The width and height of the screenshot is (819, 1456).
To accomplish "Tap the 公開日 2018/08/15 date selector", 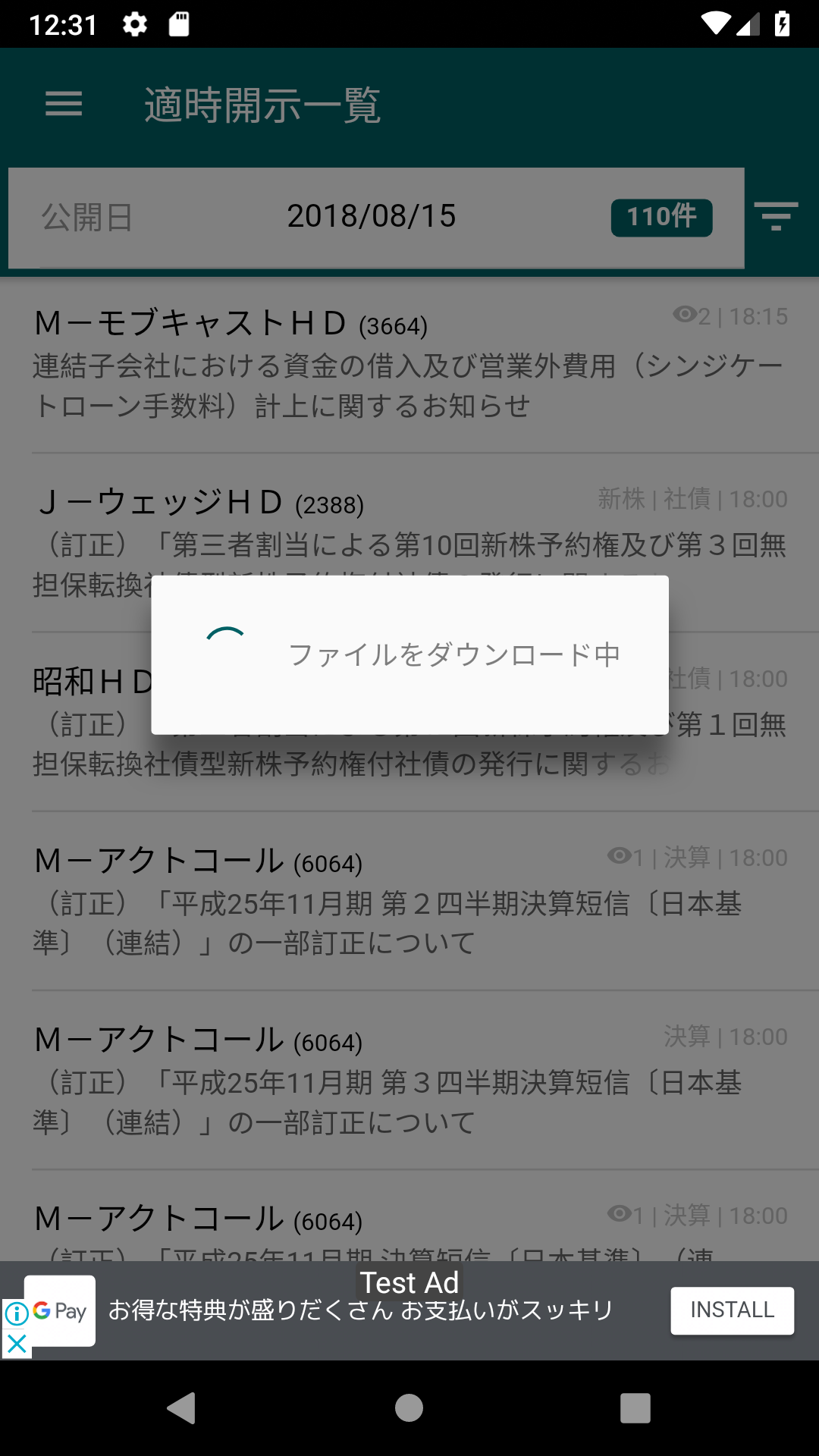I will 371,217.
